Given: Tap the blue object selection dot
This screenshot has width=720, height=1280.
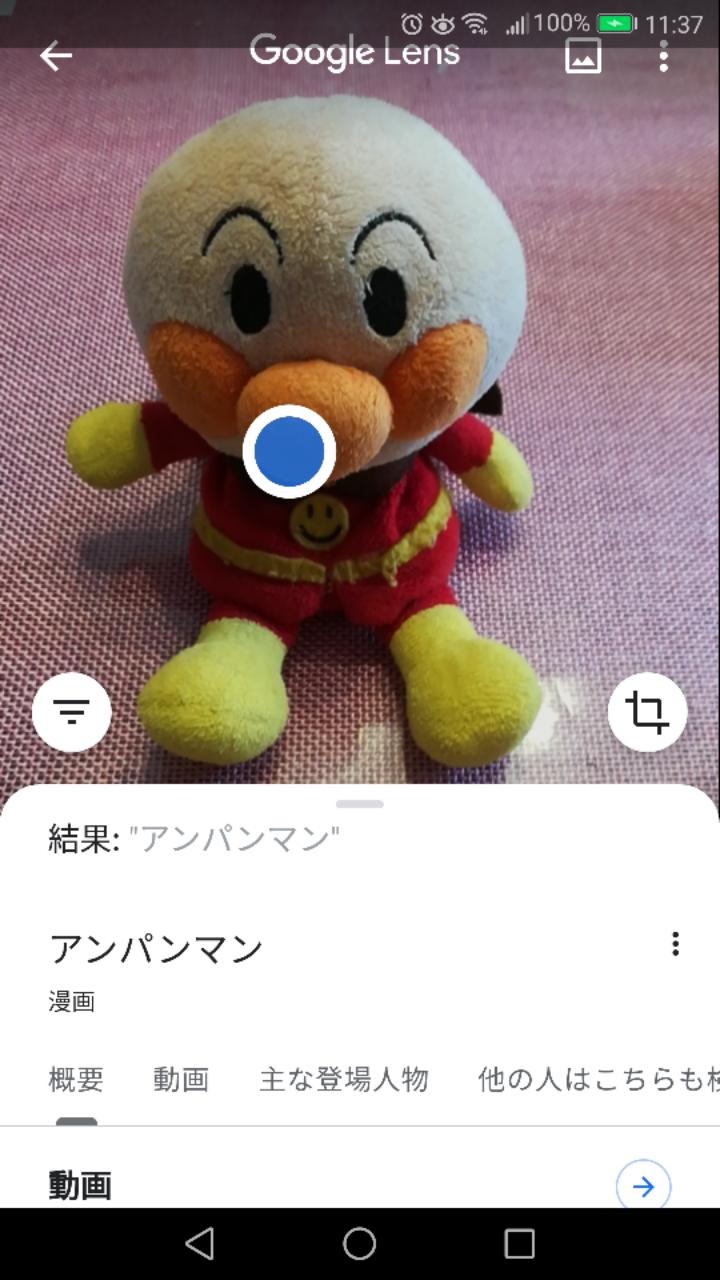Looking at the screenshot, I should (x=289, y=452).
